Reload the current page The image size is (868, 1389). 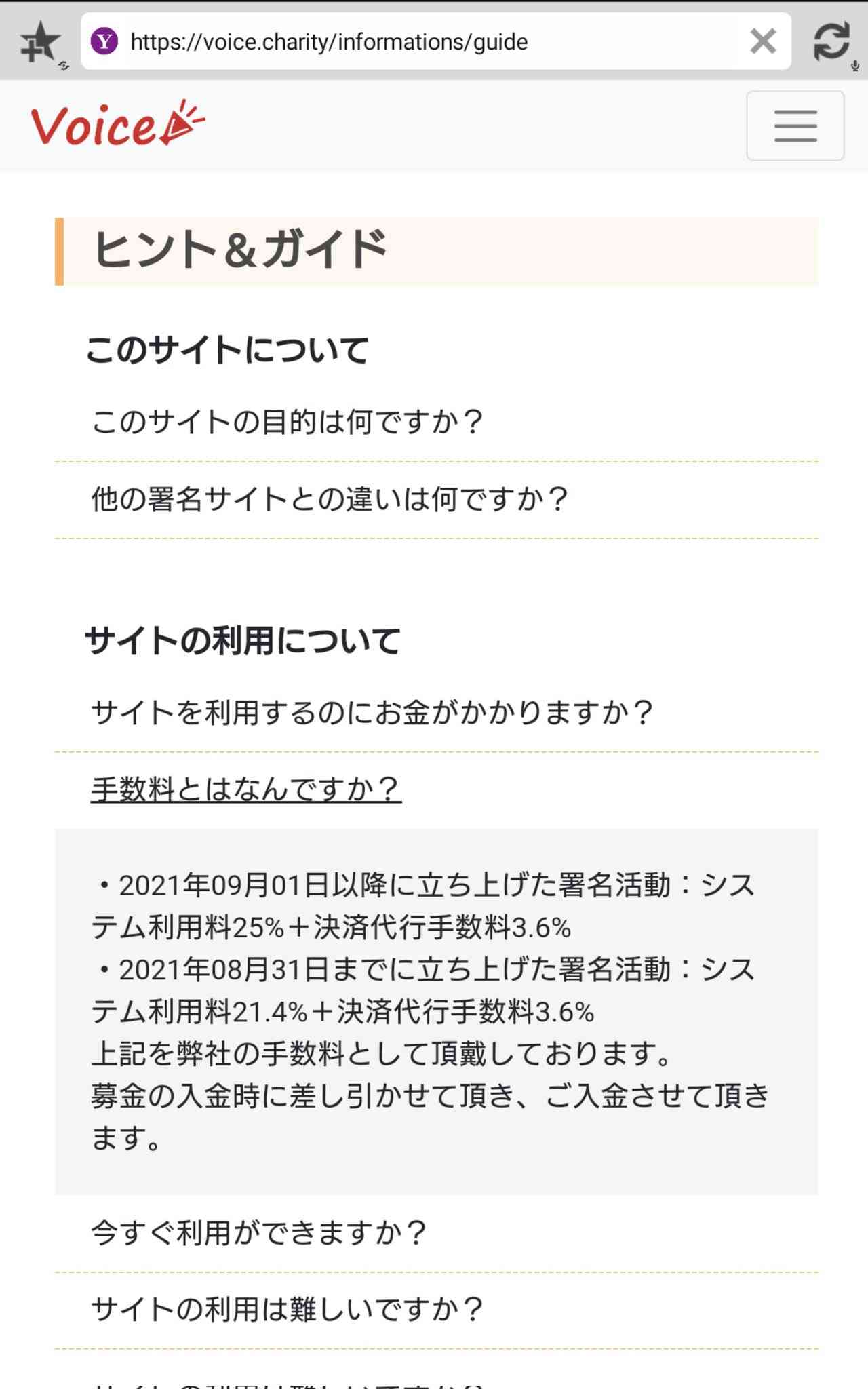click(831, 42)
